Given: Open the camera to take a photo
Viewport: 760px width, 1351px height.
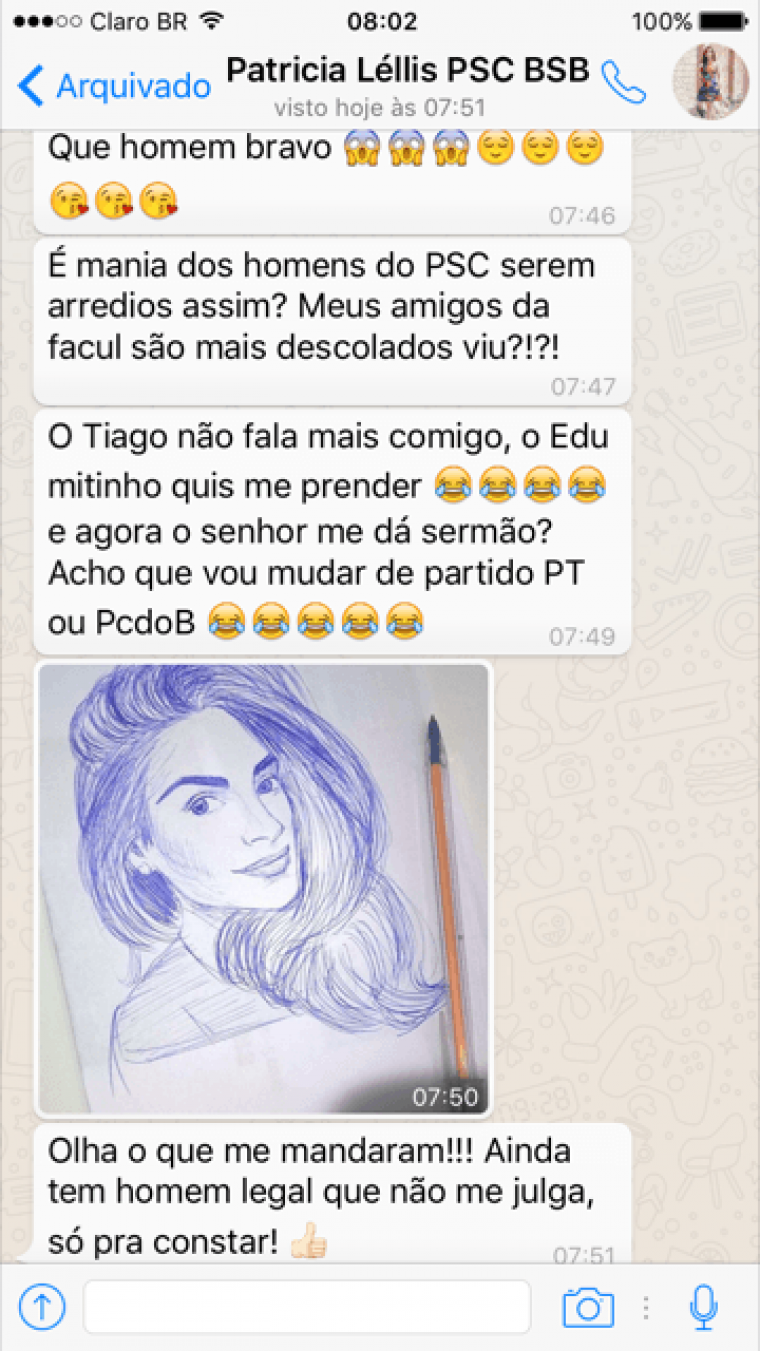Looking at the screenshot, I should [588, 1307].
